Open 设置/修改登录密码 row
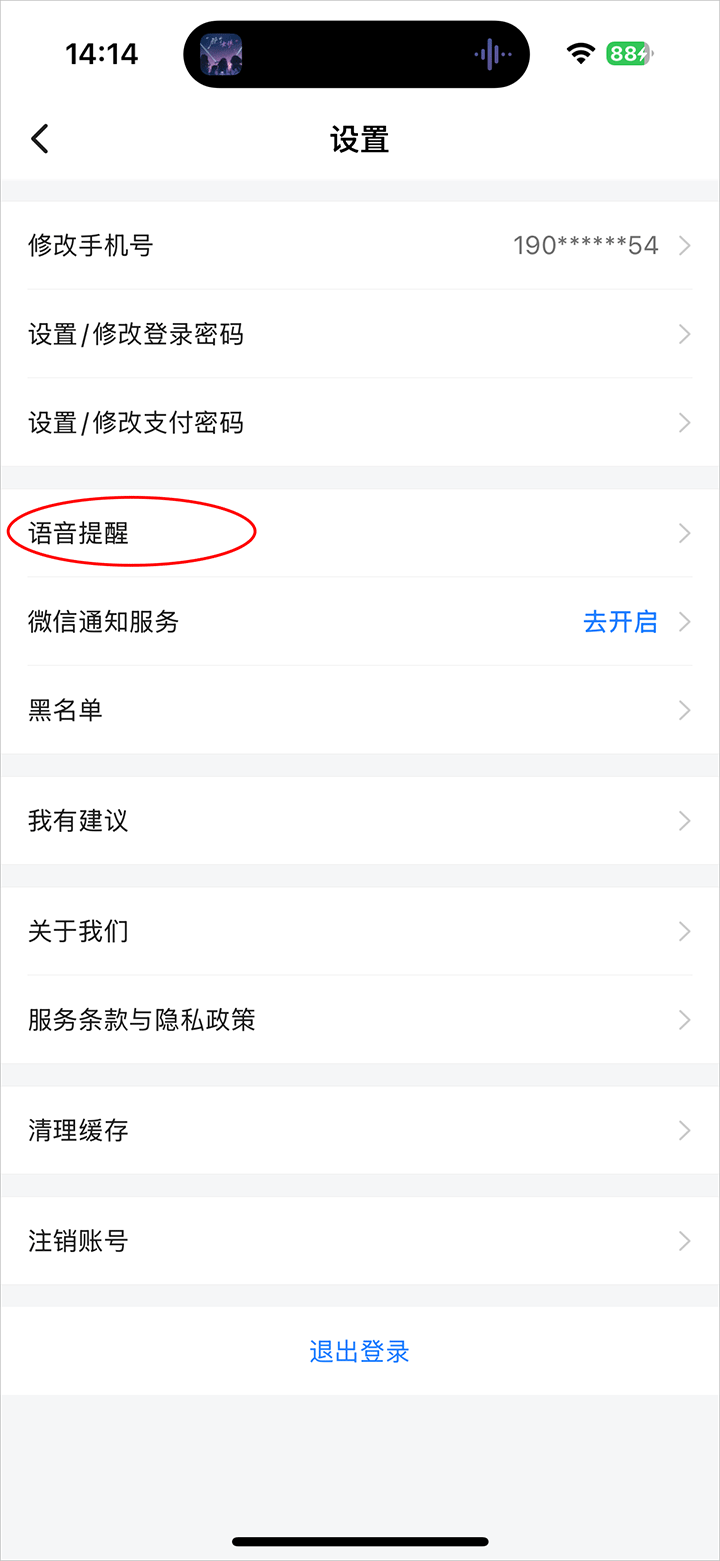Viewport: 720px width, 1561px height. click(360, 334)
